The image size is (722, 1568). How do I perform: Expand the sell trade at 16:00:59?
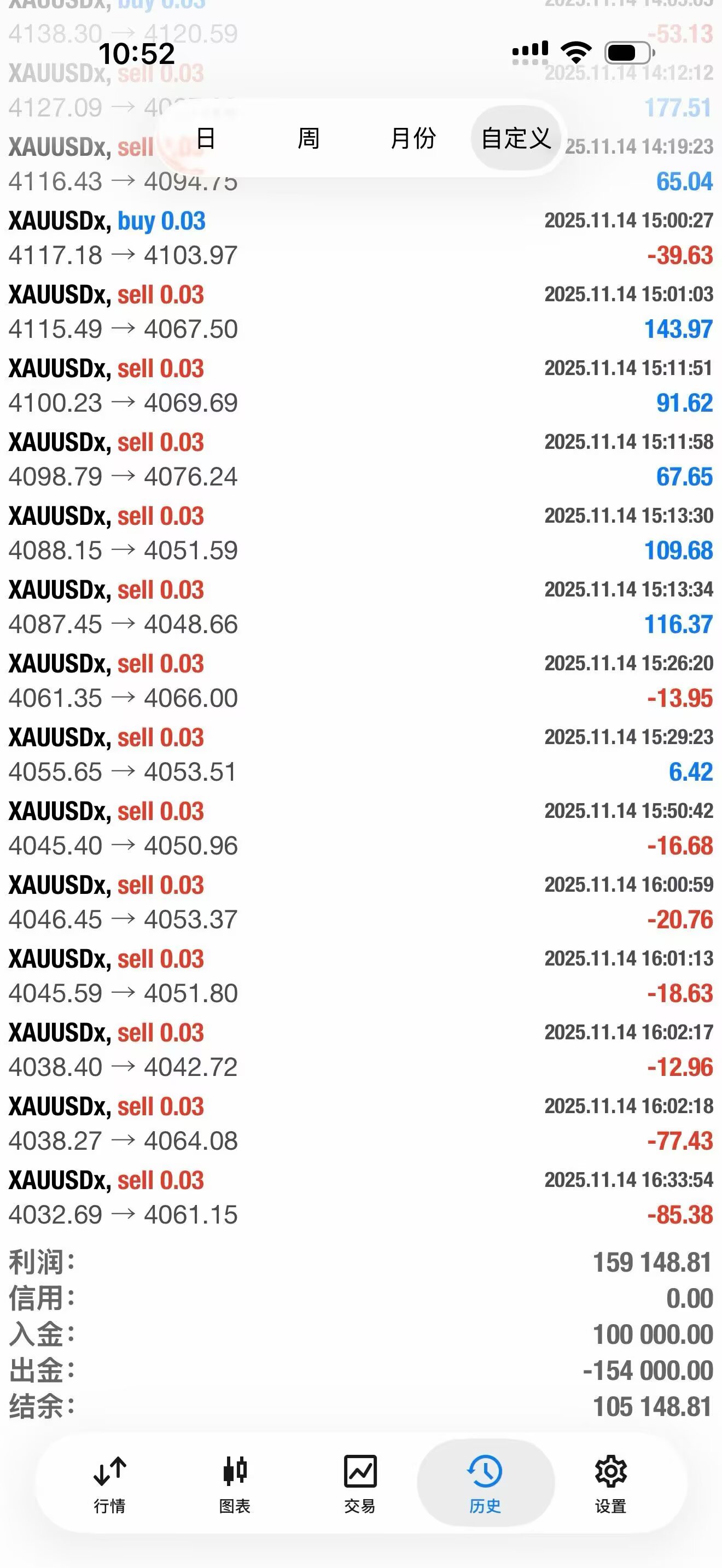click(360, 902)
